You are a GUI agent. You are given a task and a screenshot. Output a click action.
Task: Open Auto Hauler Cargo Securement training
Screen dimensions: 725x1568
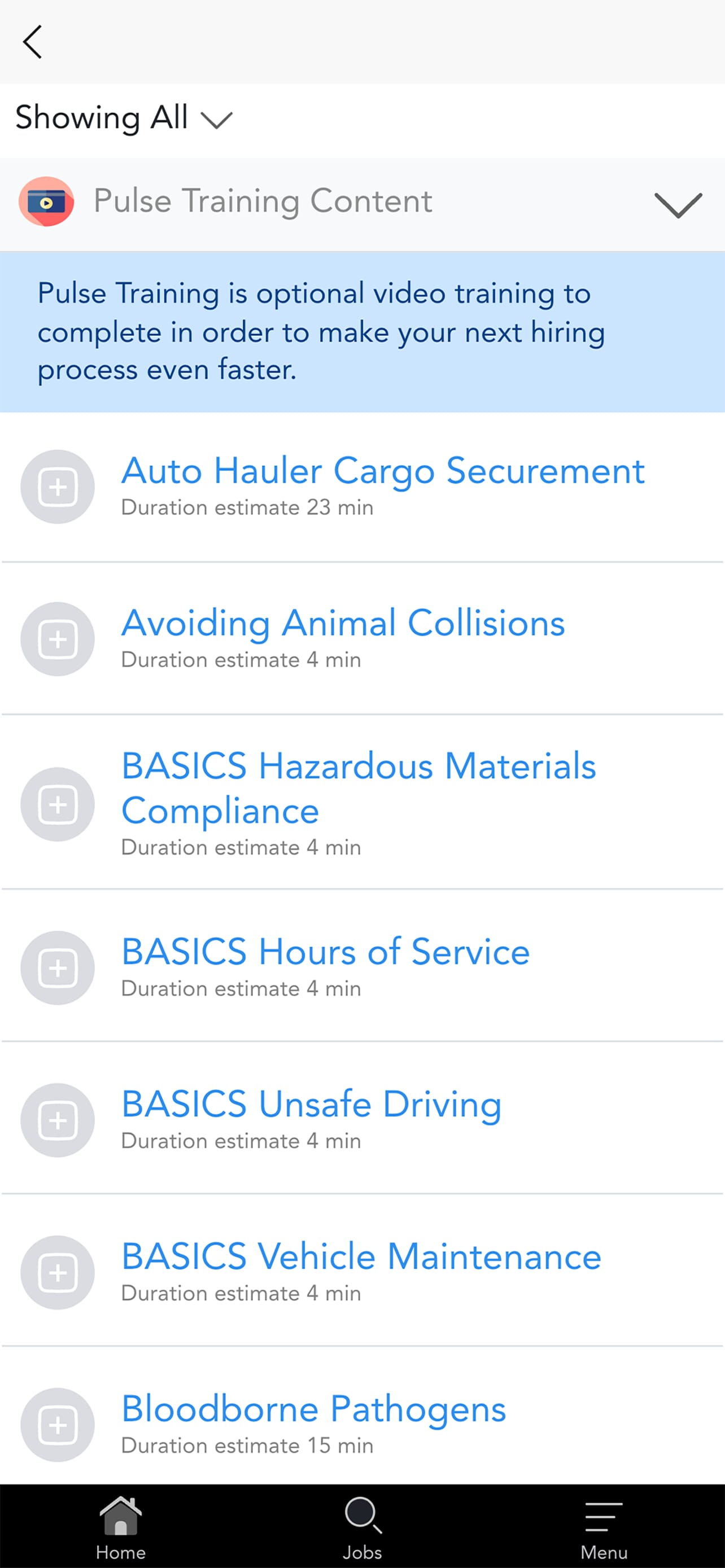point(382,471)
